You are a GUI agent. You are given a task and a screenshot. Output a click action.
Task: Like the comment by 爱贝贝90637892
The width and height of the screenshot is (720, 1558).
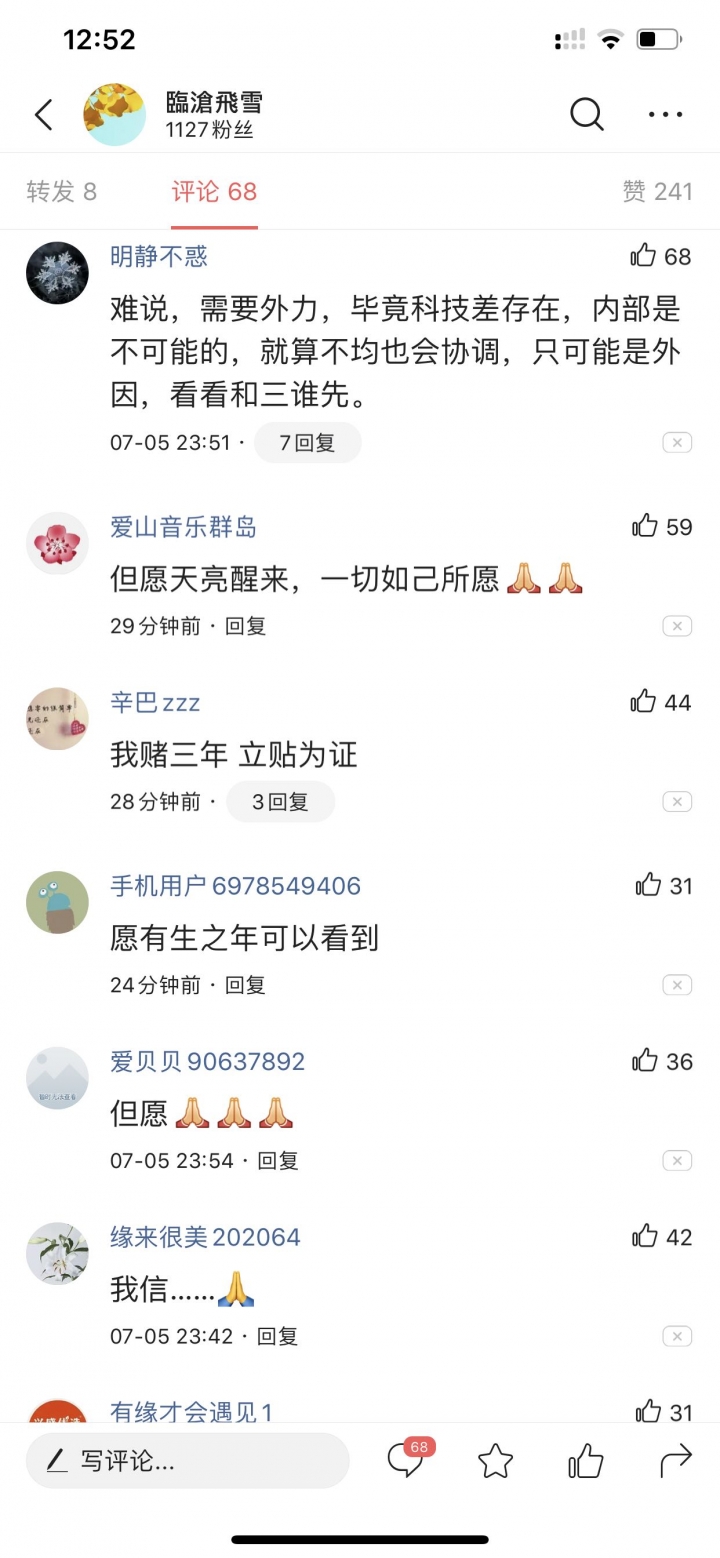pyautogui.click(x=645, y=1061)
